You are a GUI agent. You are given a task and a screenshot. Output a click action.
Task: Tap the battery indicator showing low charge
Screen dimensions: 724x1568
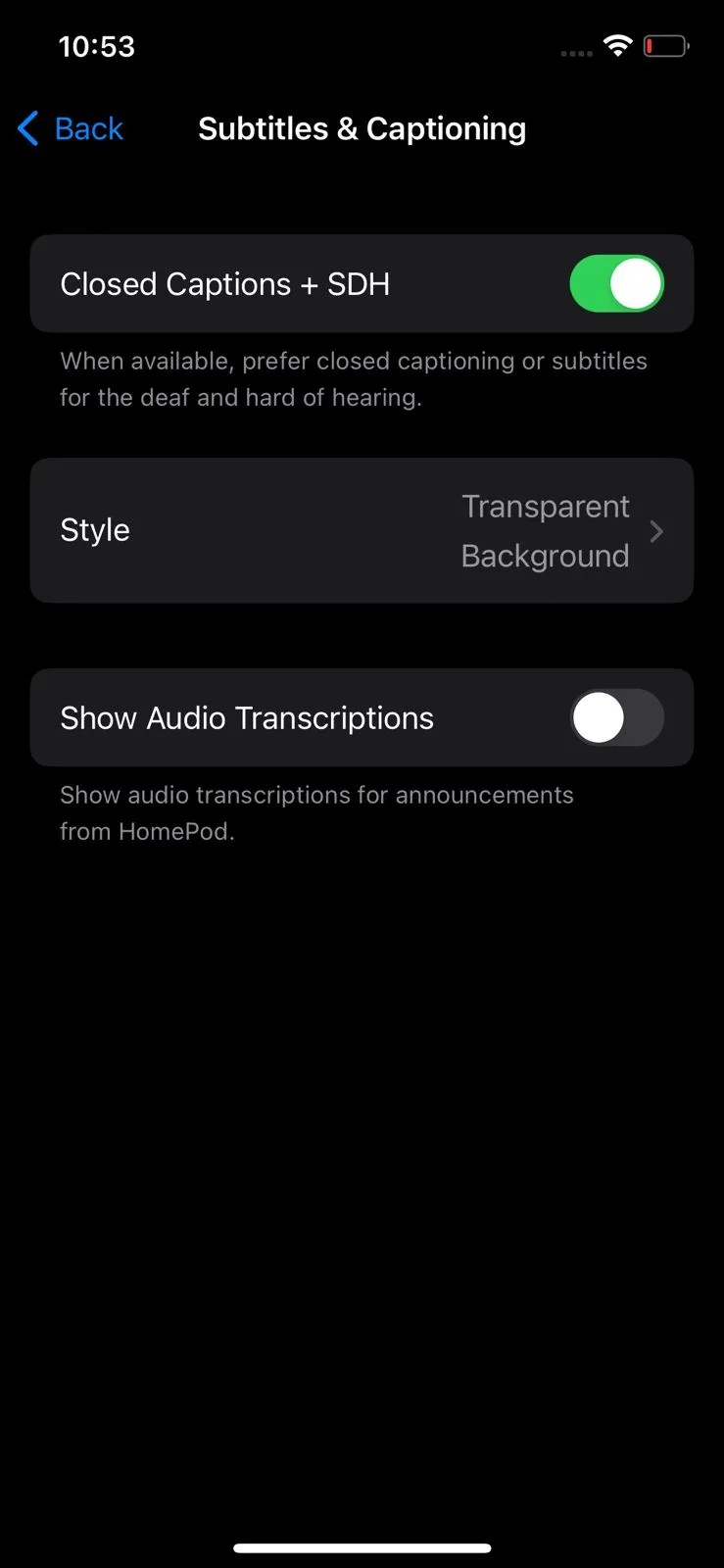click(666, 46)
